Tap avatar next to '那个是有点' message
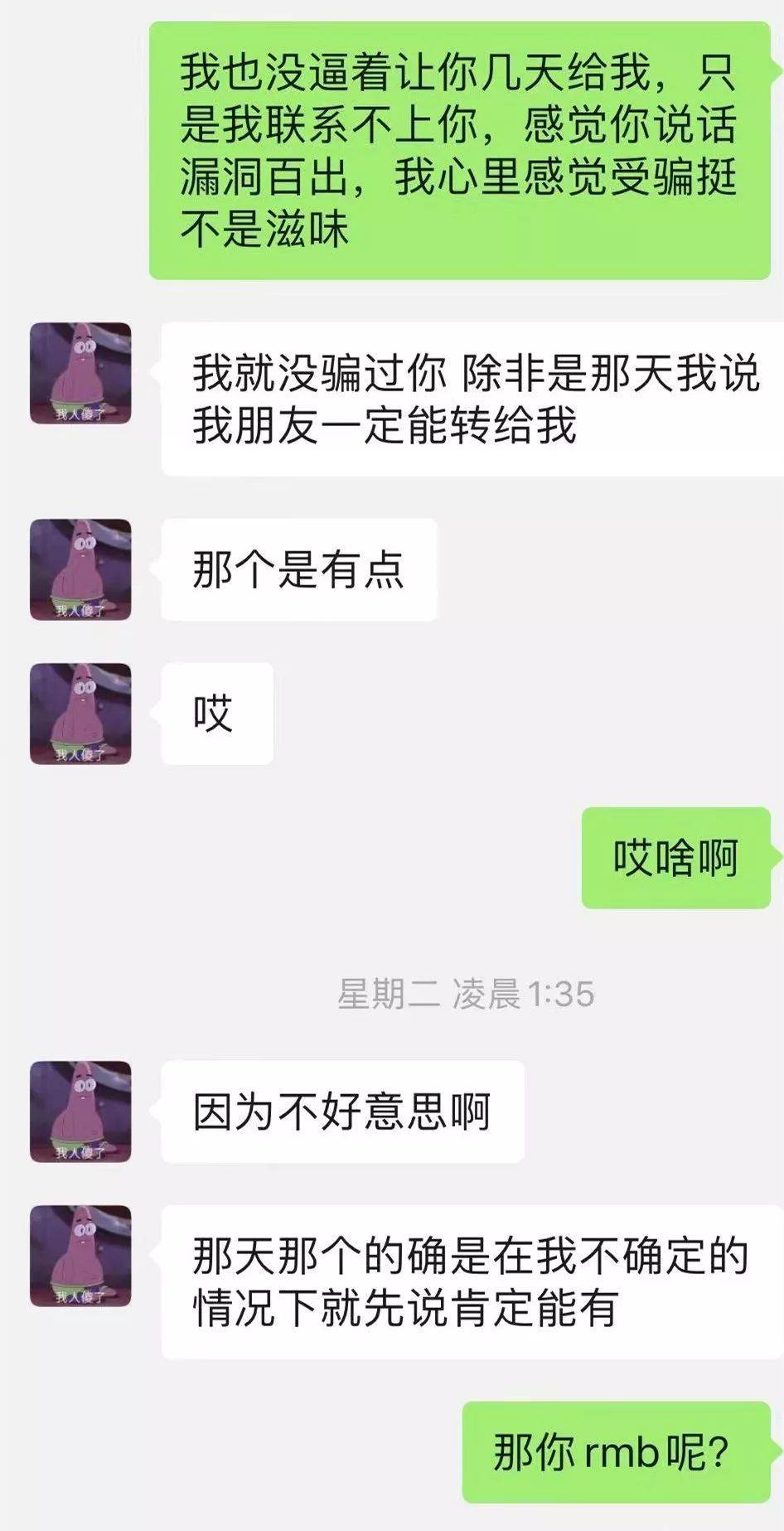784x1531 pixels. pyautogui.click(x=80, y=569)
